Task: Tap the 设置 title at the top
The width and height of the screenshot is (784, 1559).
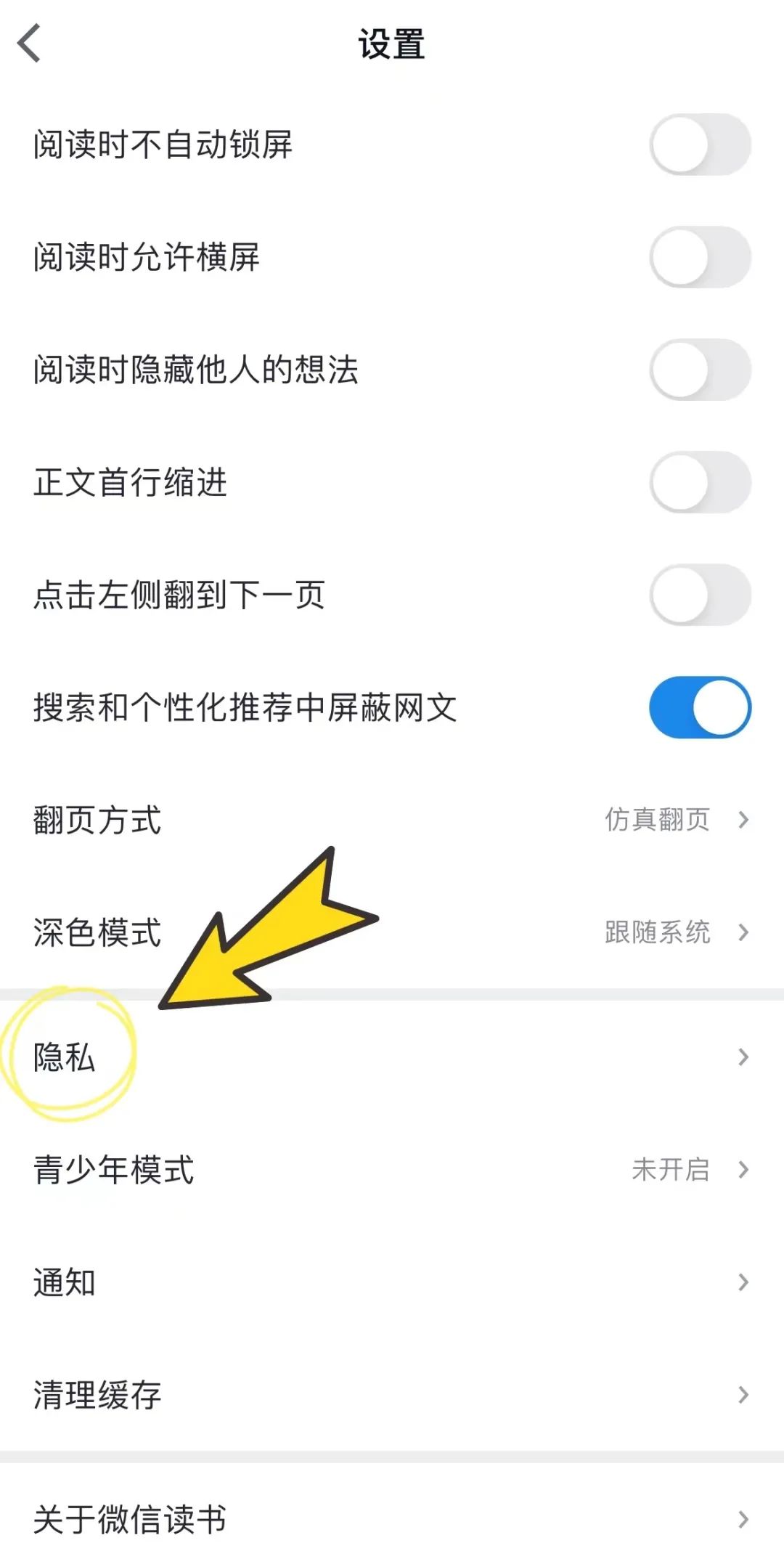Action: [x=392, y=44]
